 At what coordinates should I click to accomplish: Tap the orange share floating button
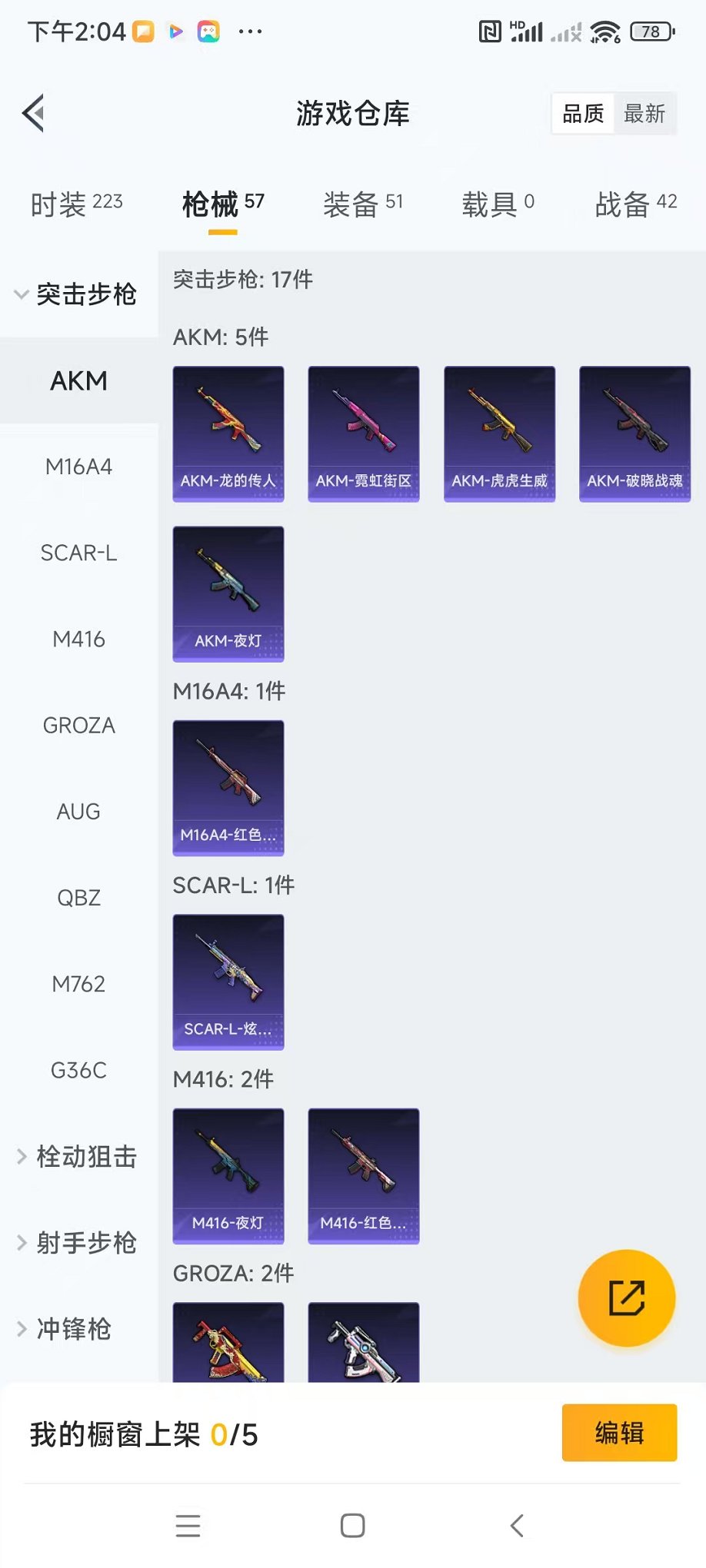pyautogui.click(x=627, y=1298)
